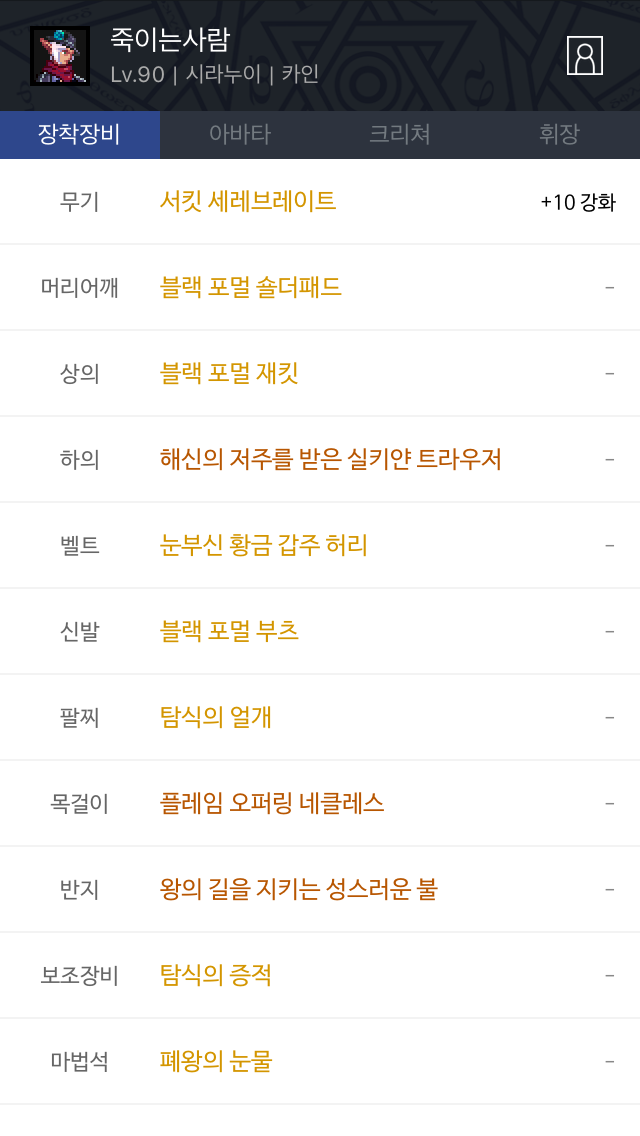The image size is (640, 1136).
Task: Switch to the 휘장 tab
Action: coord(560,135)
